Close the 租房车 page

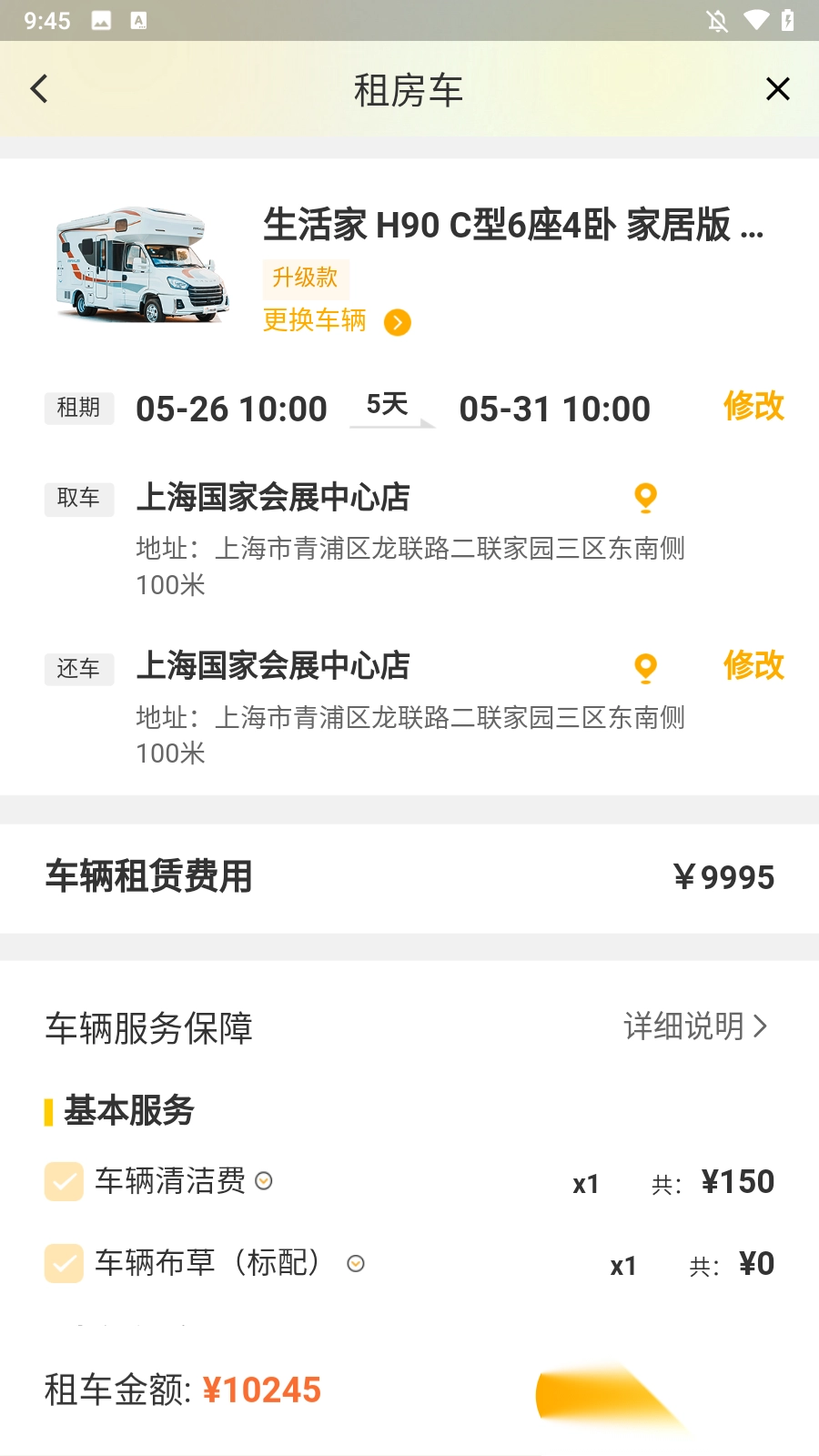pyautogui.click(x=778, y=89)
